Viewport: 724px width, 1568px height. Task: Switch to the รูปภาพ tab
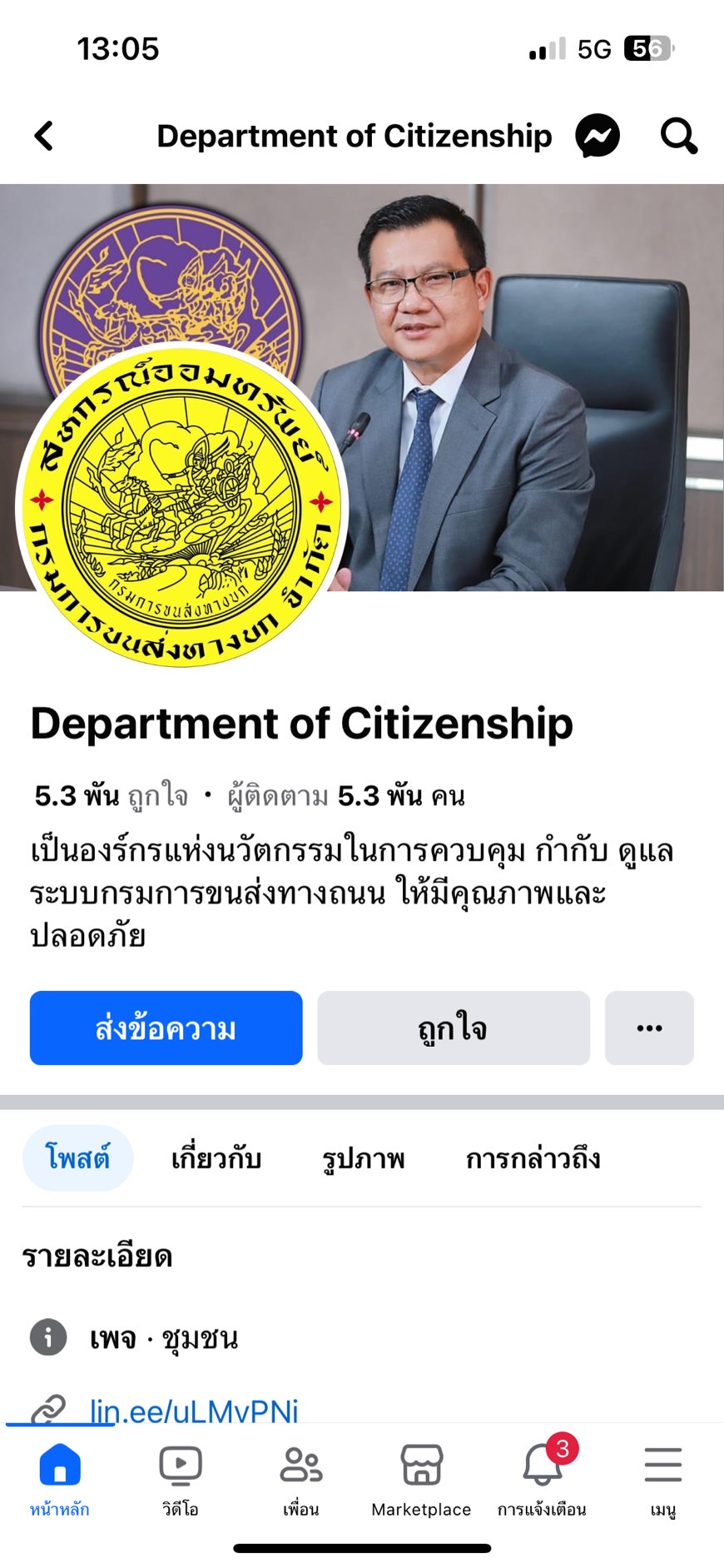[364, 1158]
